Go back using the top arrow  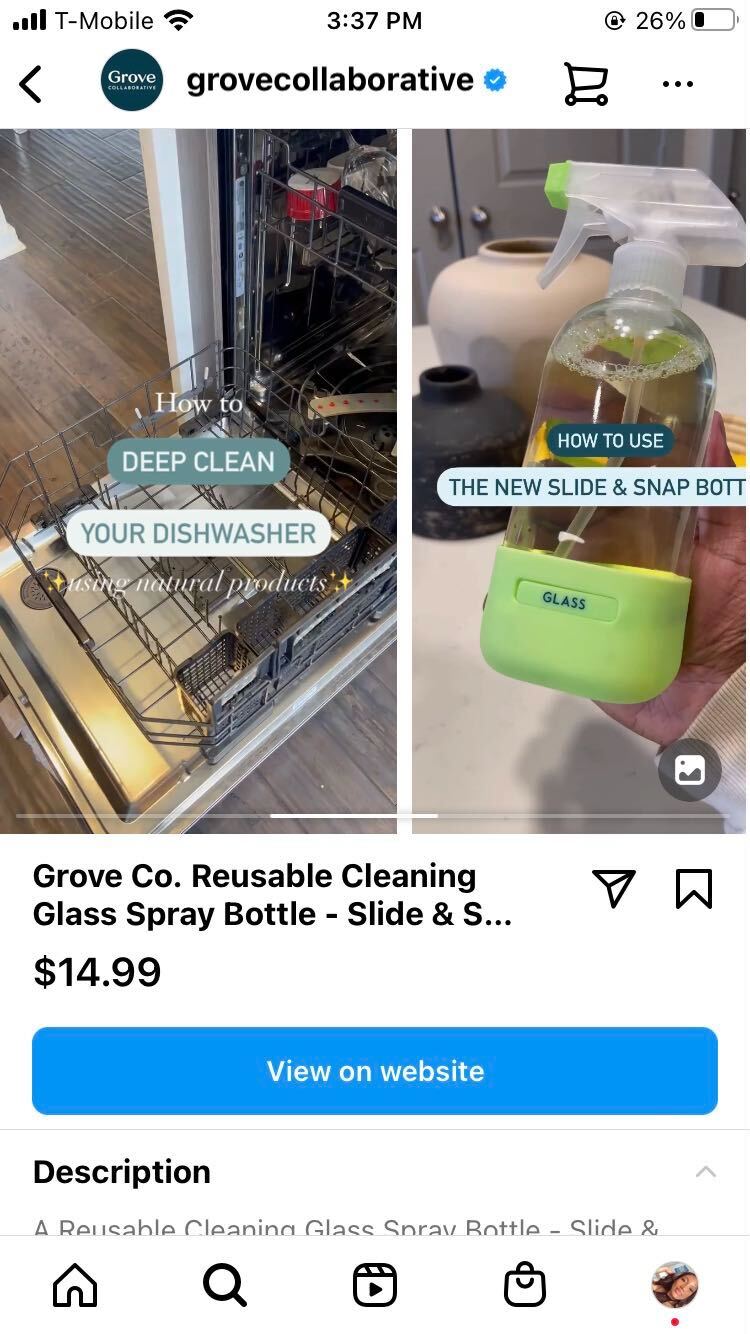point(32,84)
